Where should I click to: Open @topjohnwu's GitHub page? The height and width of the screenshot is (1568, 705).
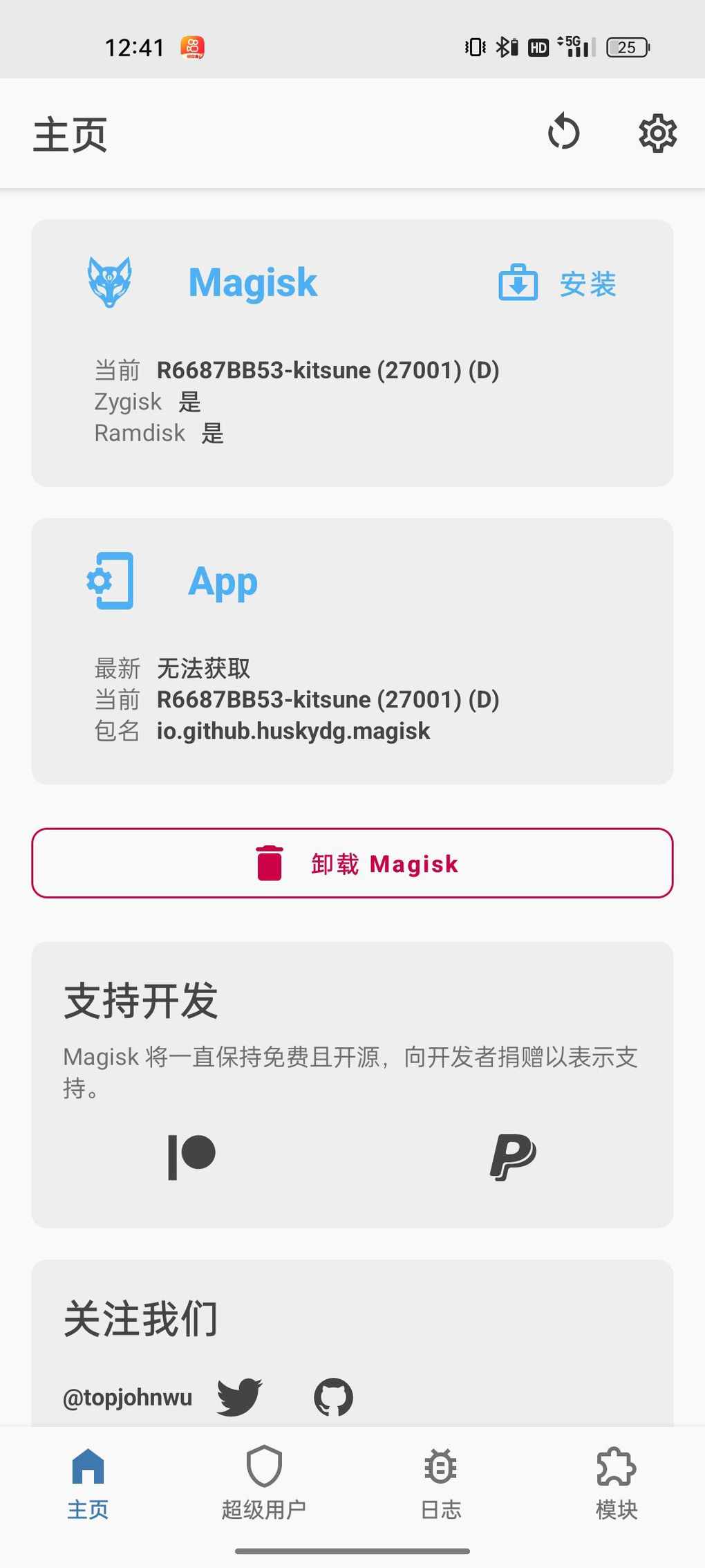click(x=334, y=1397)
